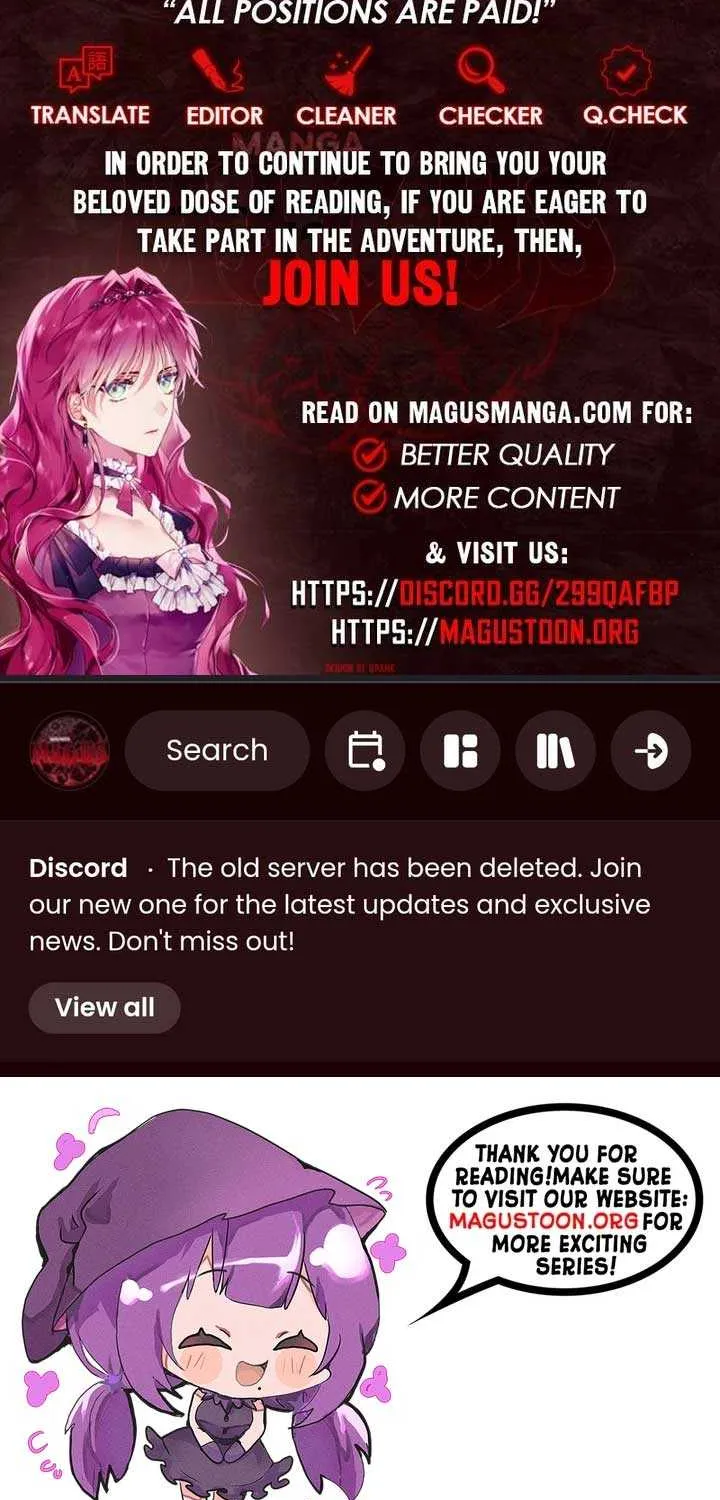Open the library bookshelf icon
720x1500 pixels.
point(555,750)
